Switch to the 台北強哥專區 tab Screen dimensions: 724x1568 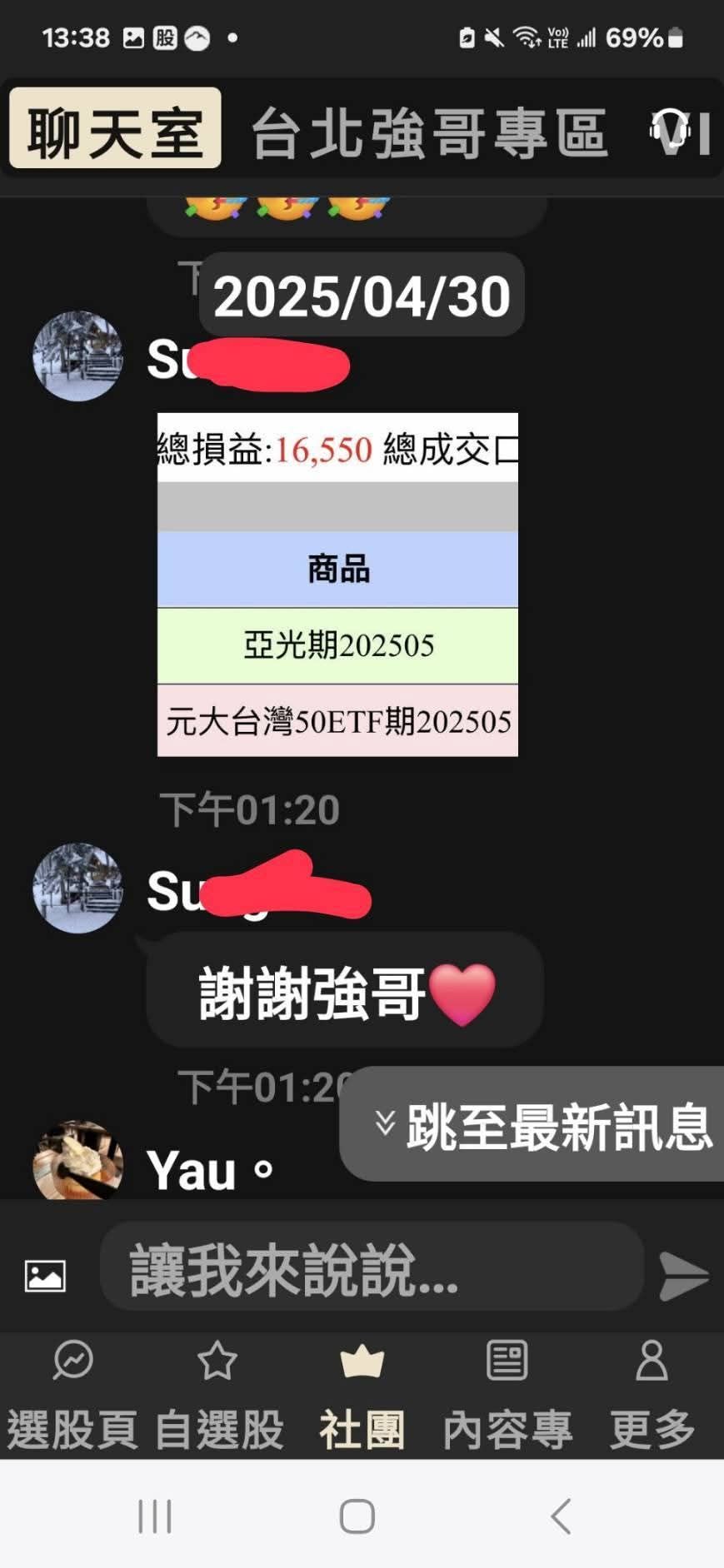coord(429,132)
